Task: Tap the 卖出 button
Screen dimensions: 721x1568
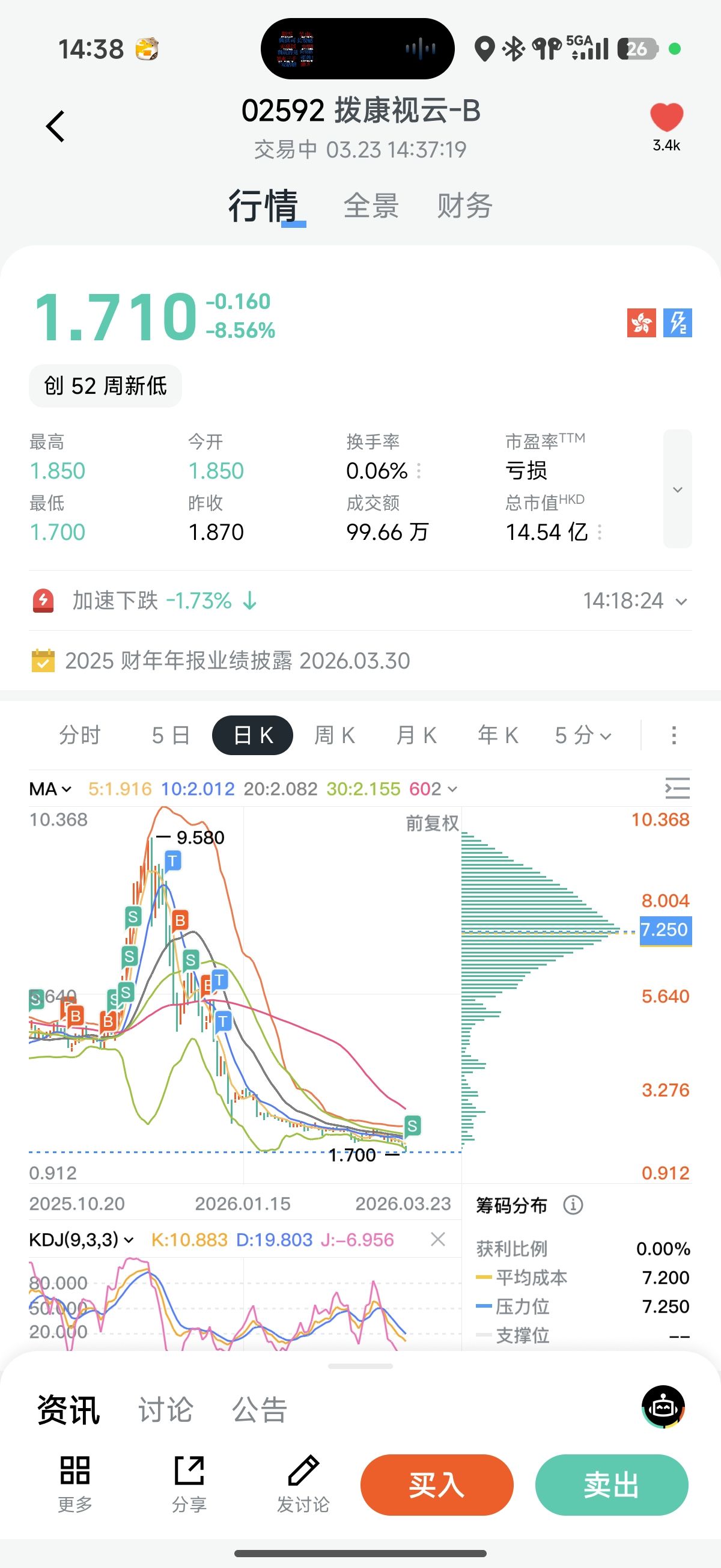Action: click(612, 1484)
